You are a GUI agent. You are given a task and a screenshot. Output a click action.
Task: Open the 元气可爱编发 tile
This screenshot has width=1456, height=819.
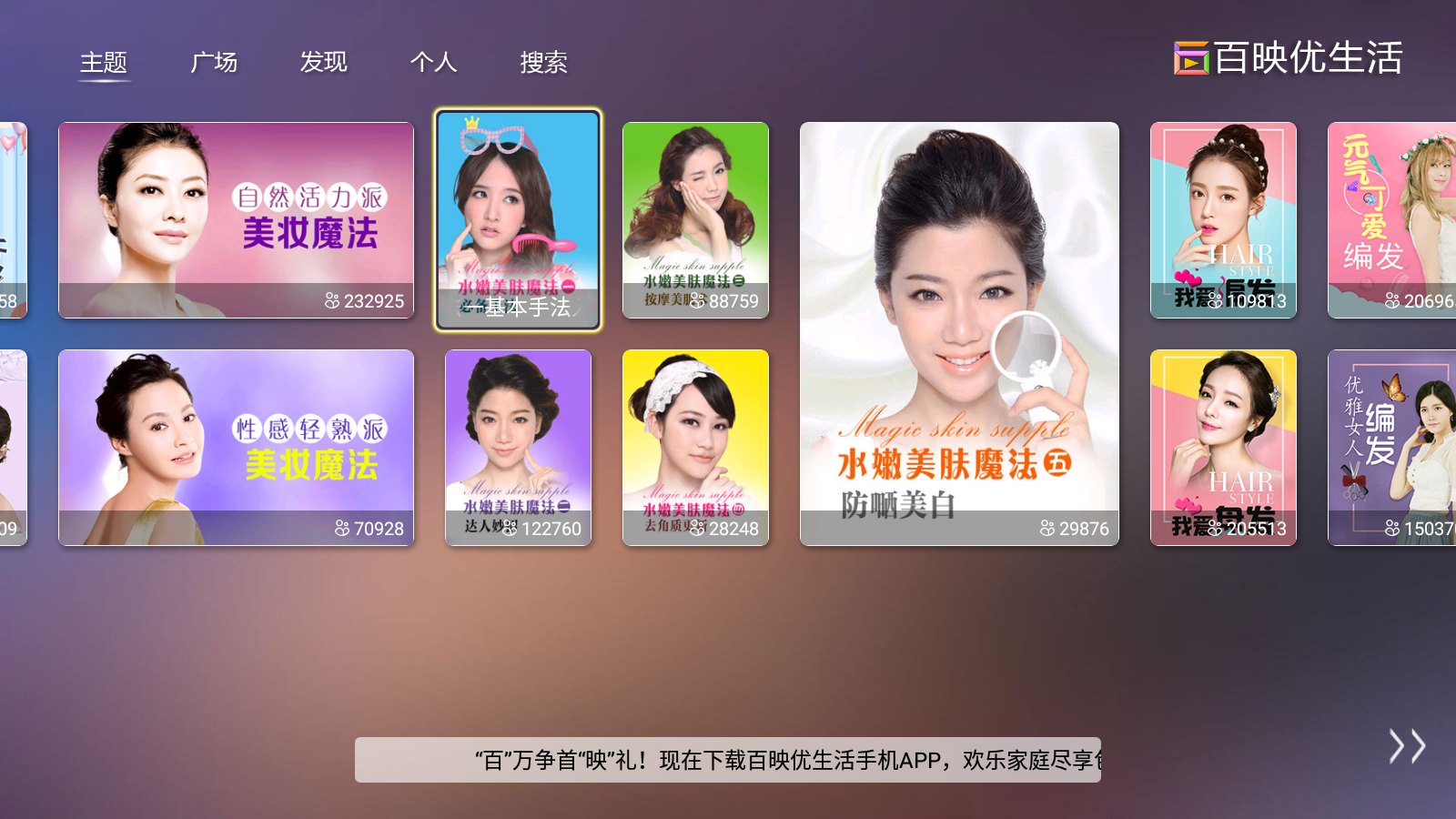click(x=1391, y=220)
